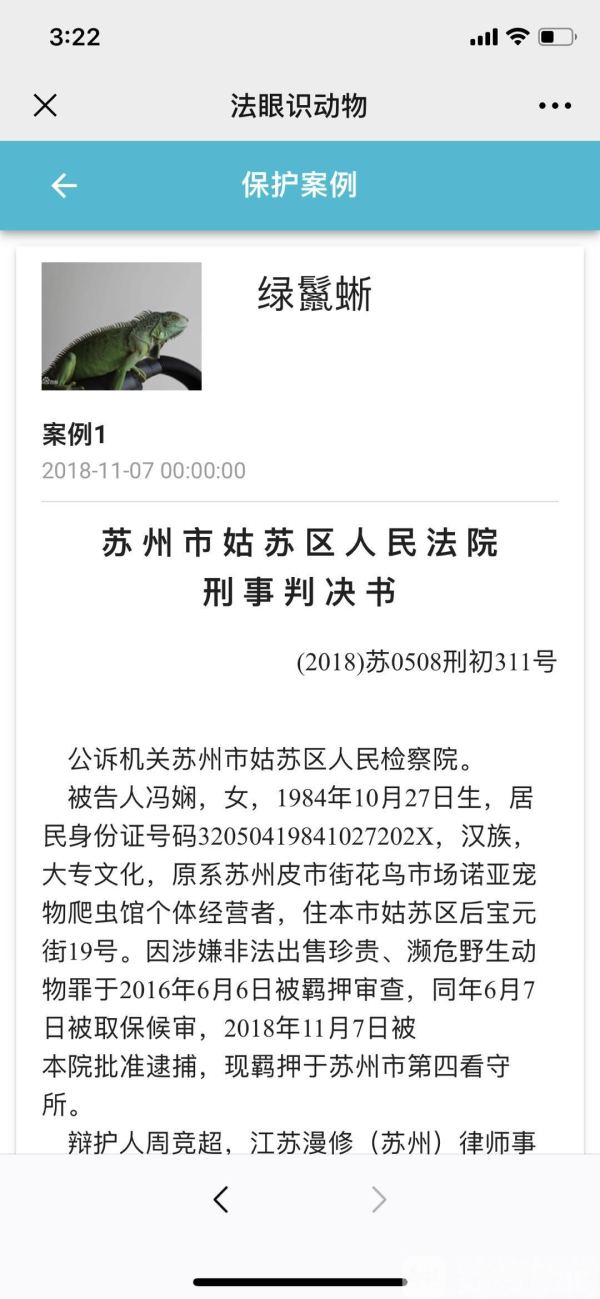Open the three-dot overflow menu
The width and height of the screenshot is (600, 1299).
point(554,105)
